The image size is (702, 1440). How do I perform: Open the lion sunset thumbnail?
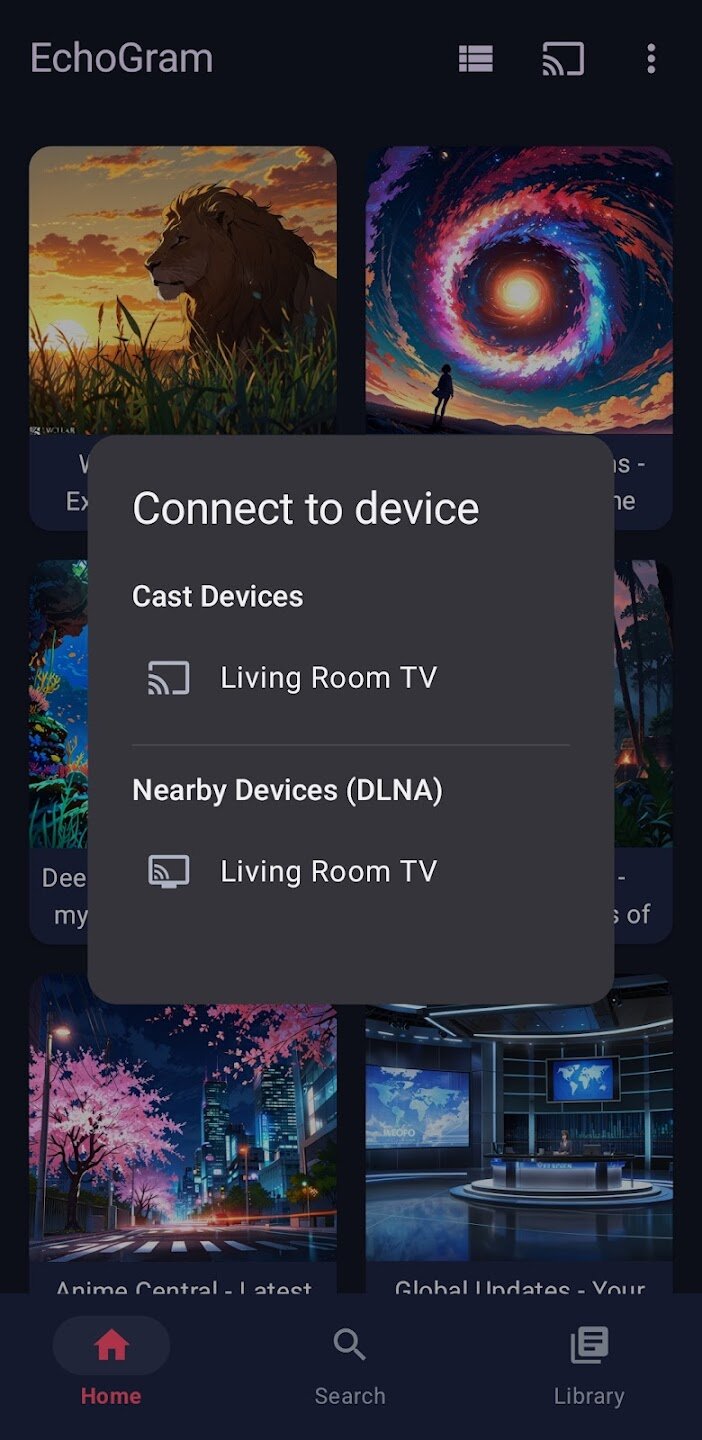(183, 288)
